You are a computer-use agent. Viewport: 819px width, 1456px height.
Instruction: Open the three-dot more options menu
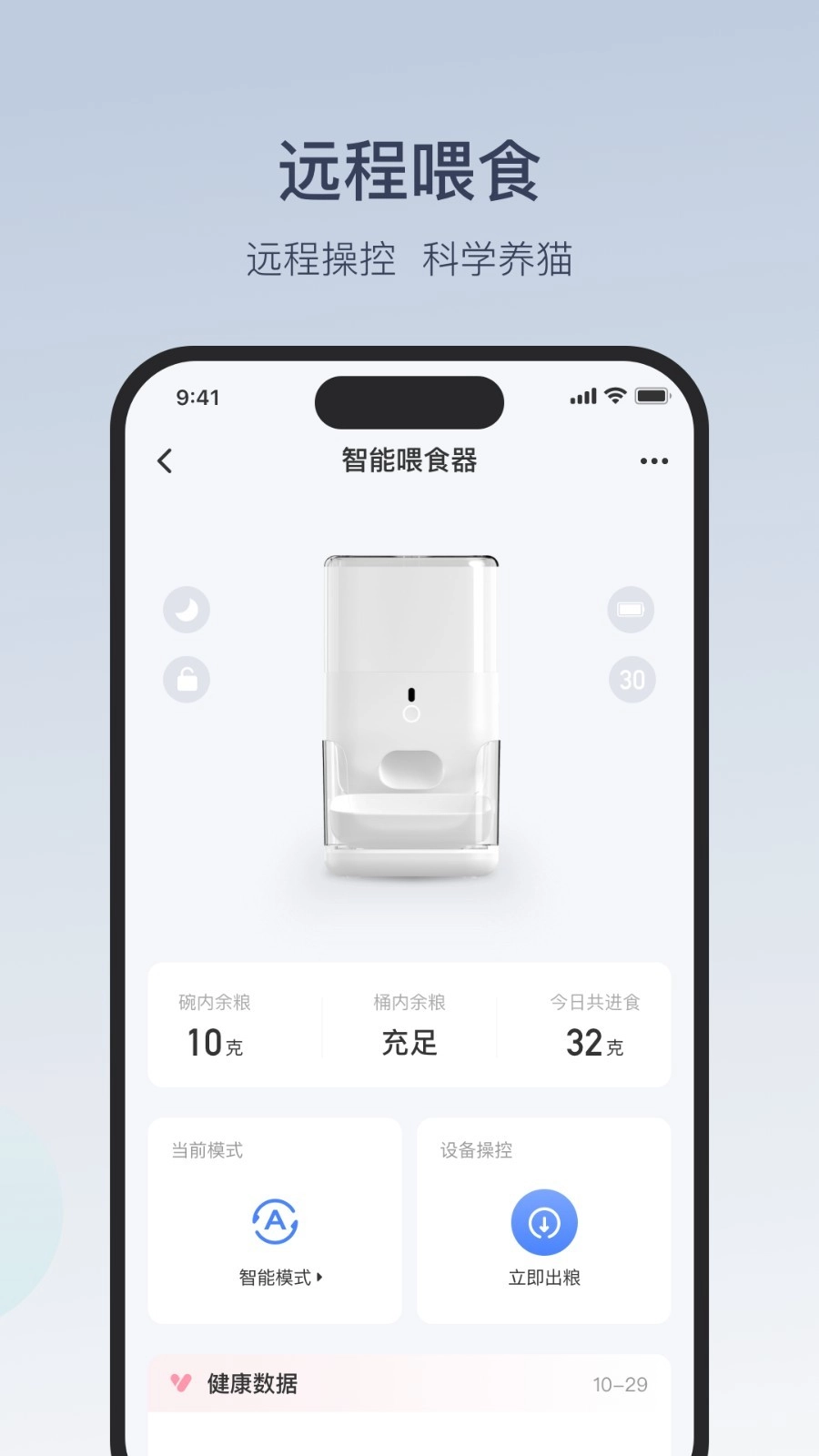click(653, 462)
